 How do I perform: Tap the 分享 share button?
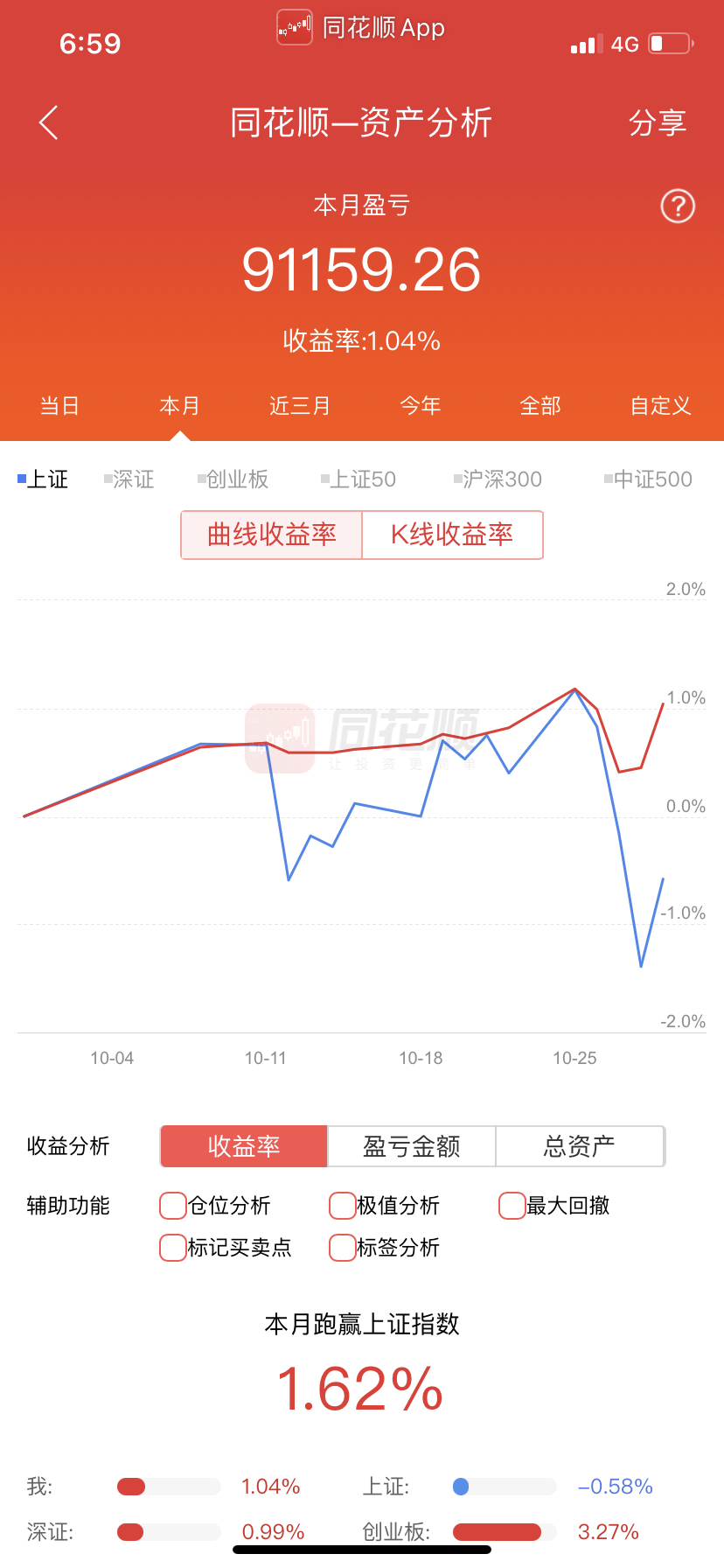pos(658,122)
